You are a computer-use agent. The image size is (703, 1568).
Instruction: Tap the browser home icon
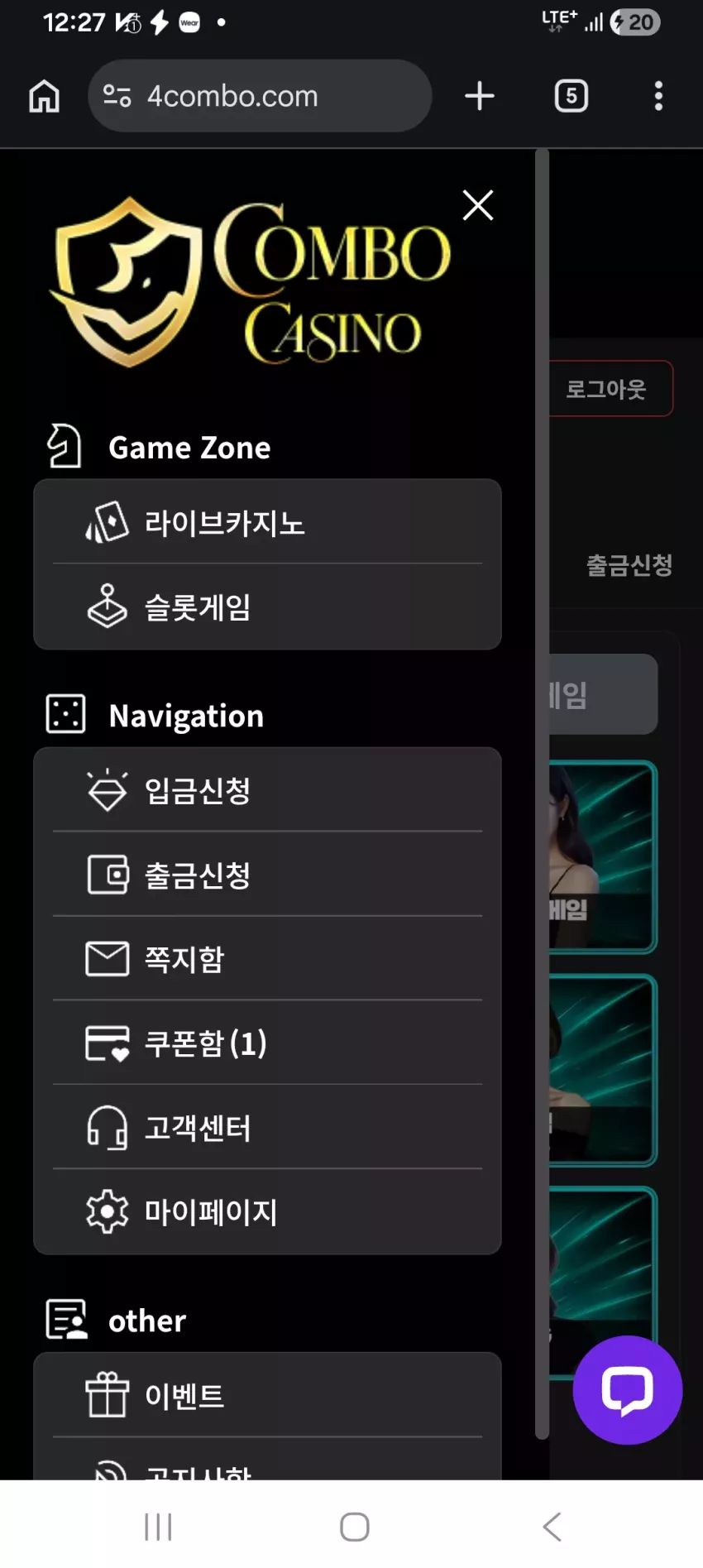(x=45, y=96)
